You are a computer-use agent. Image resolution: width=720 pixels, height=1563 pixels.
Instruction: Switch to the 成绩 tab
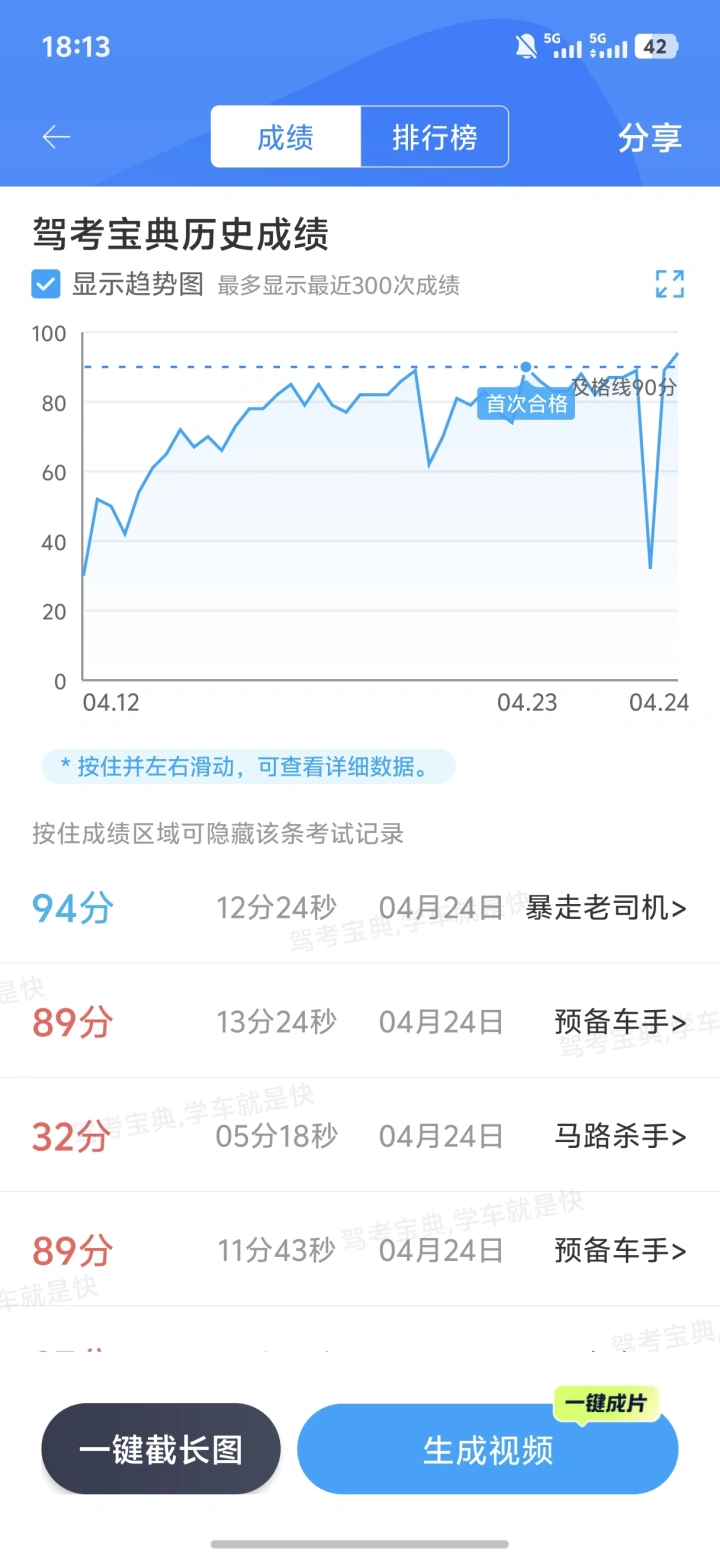coord(285,137)
